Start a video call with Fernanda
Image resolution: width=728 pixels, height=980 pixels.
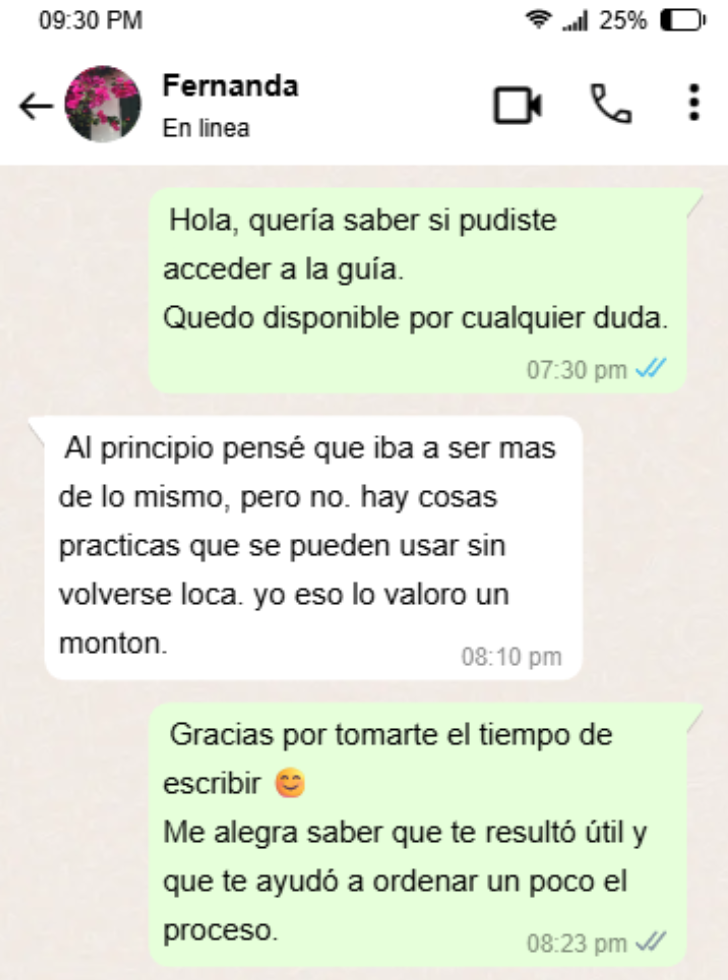point(518,105)
